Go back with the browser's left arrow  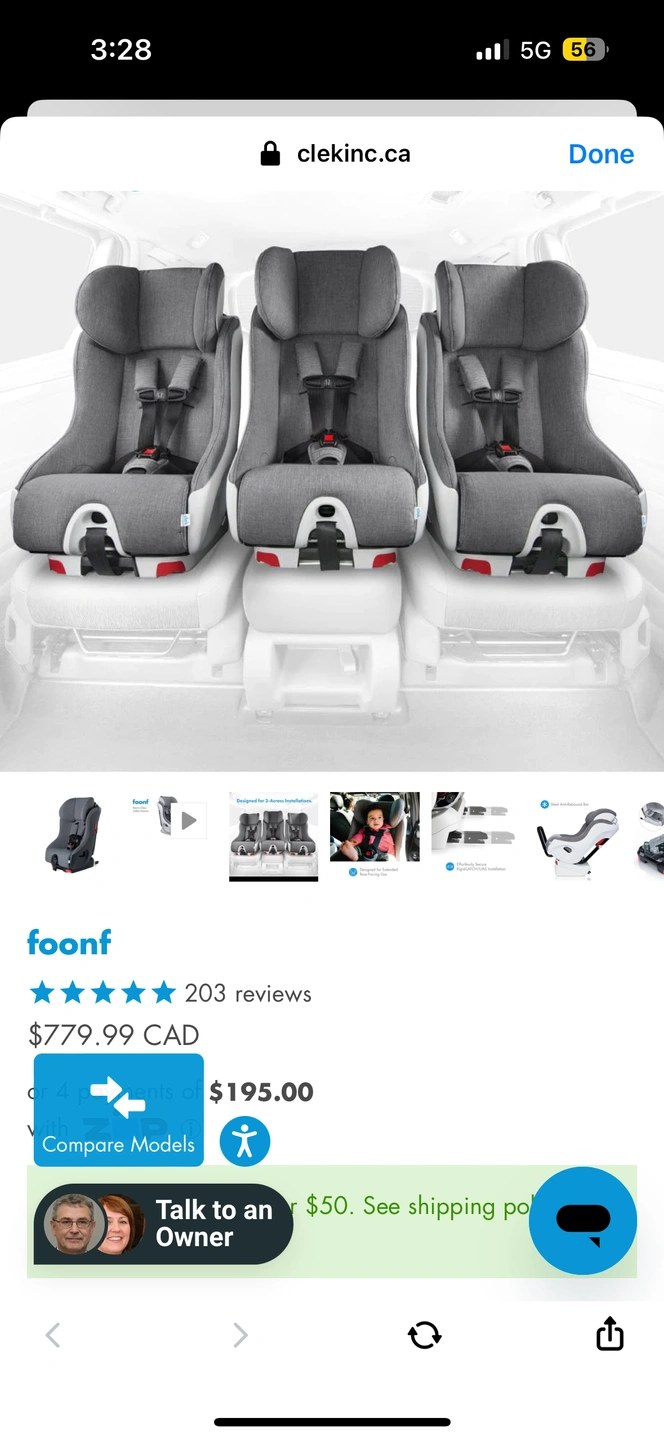click(x=54, y=1335)
